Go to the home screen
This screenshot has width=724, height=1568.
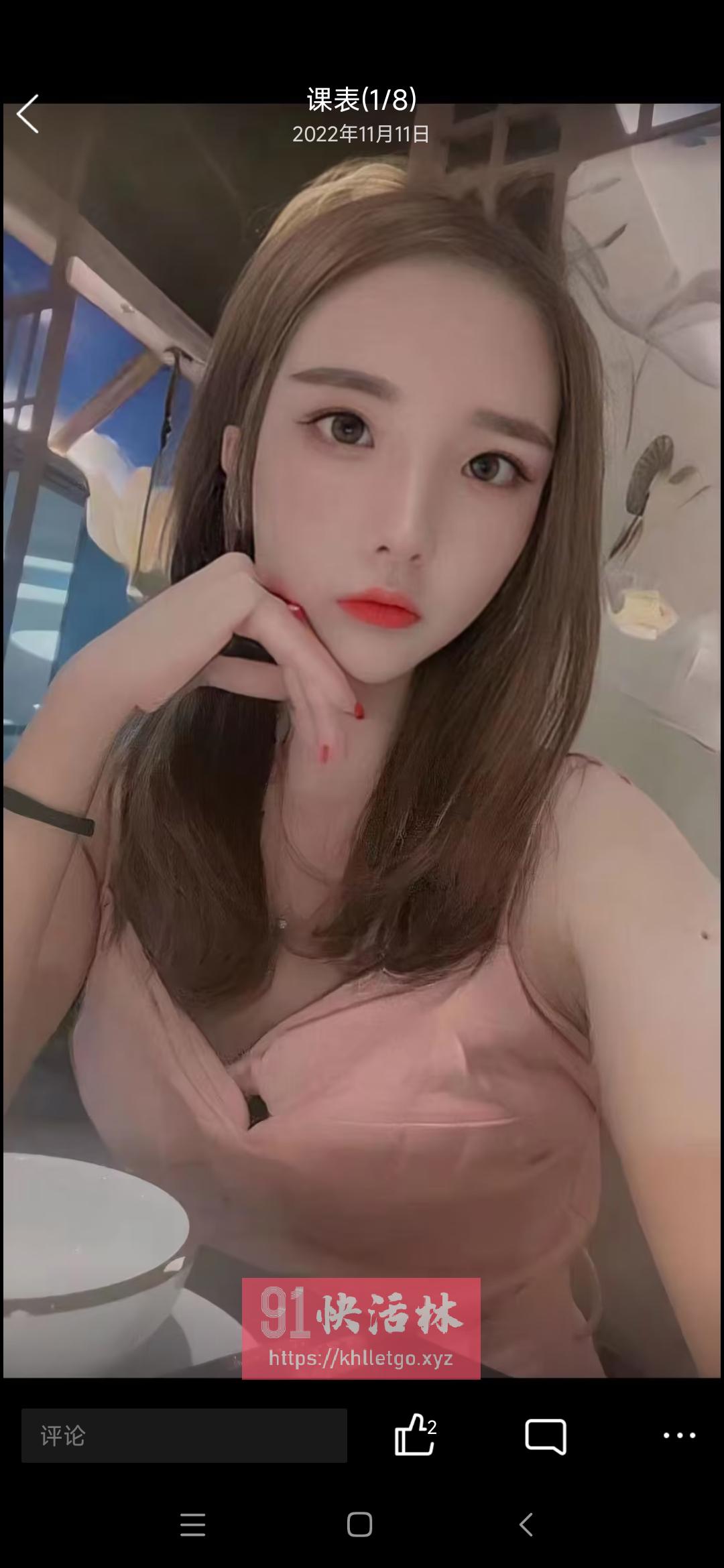(x=360, y=1524)
